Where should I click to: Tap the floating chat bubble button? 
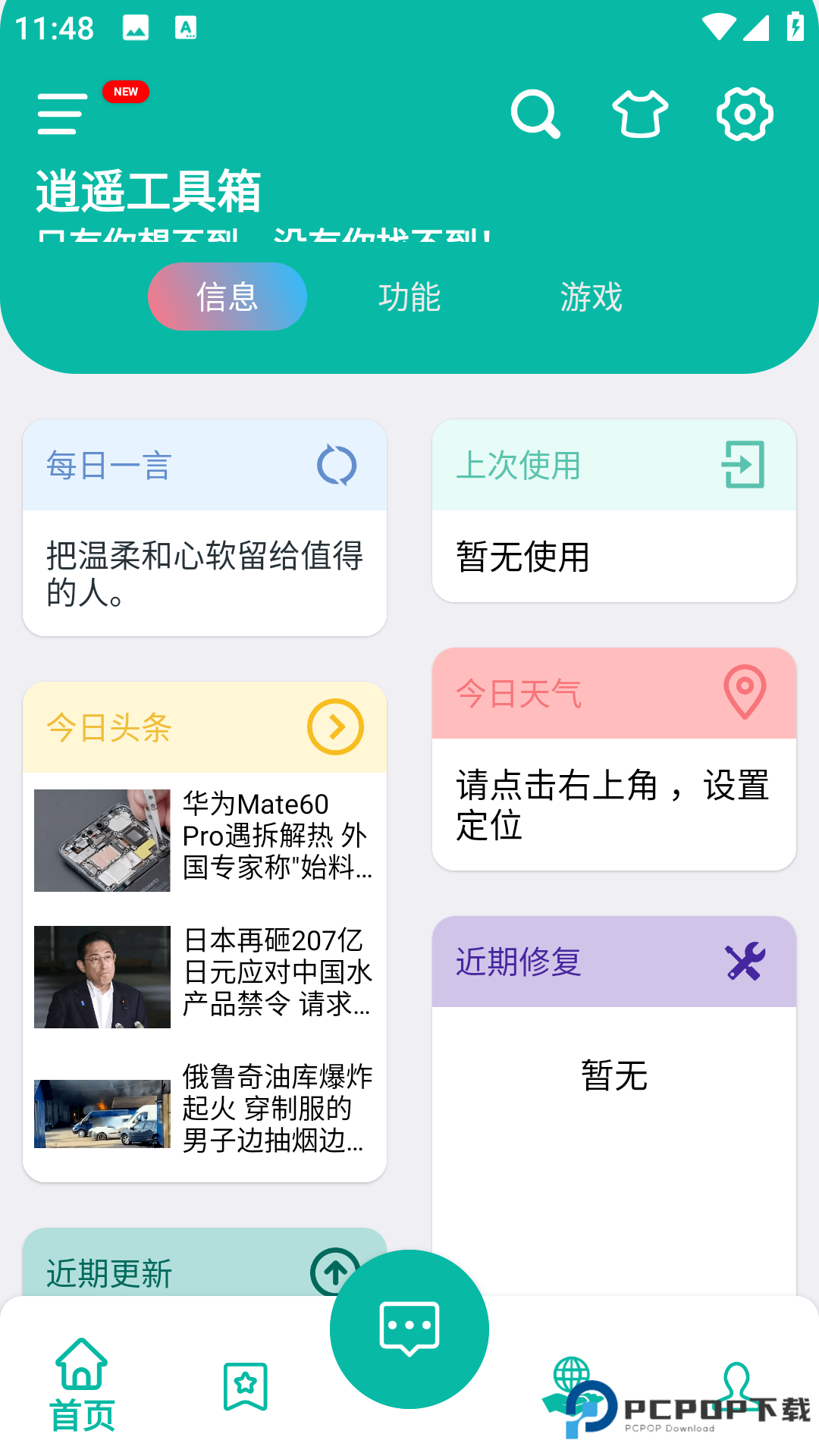[409, 1329]
